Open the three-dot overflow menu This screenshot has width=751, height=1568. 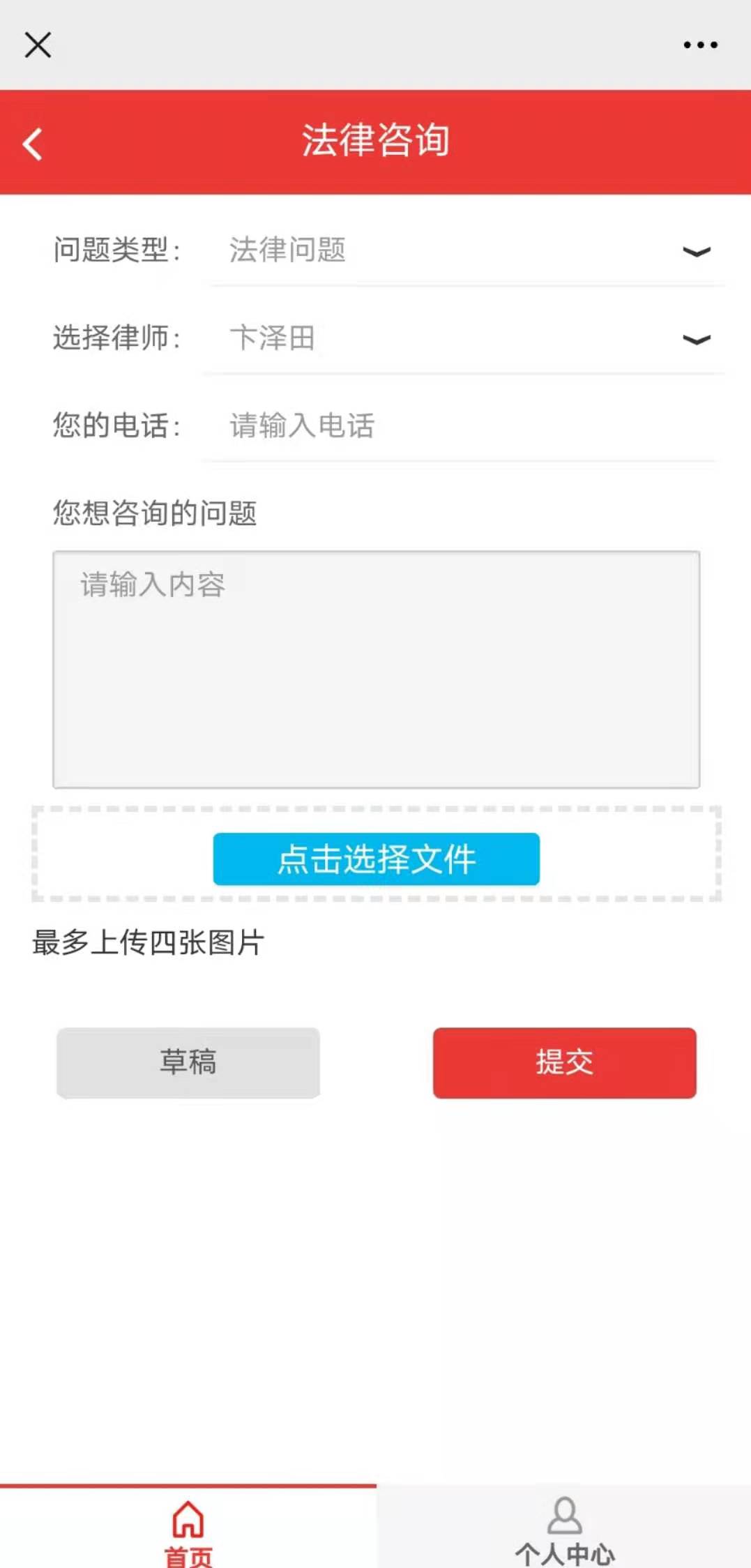pos(700,45)
